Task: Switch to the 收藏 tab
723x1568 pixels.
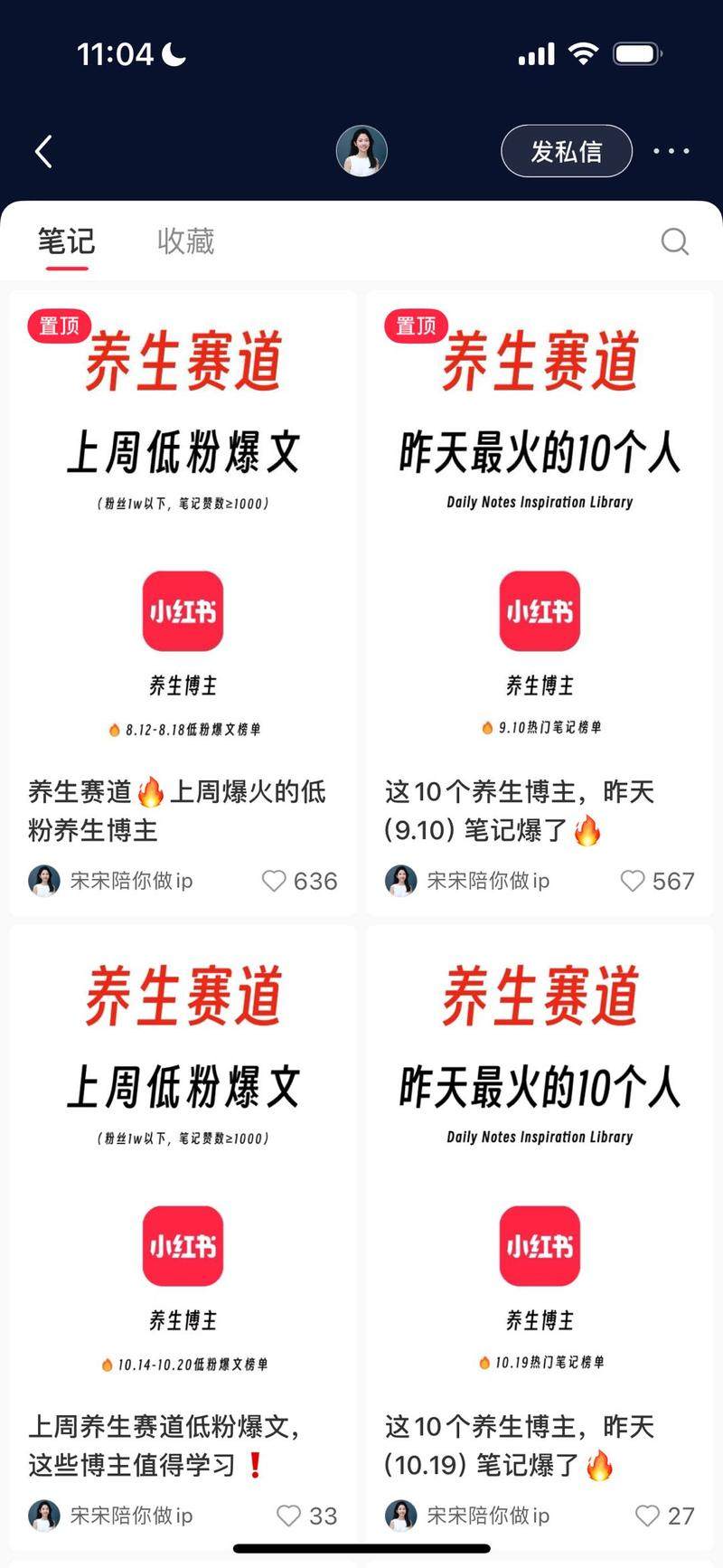Action: click(x=185, y=241)
